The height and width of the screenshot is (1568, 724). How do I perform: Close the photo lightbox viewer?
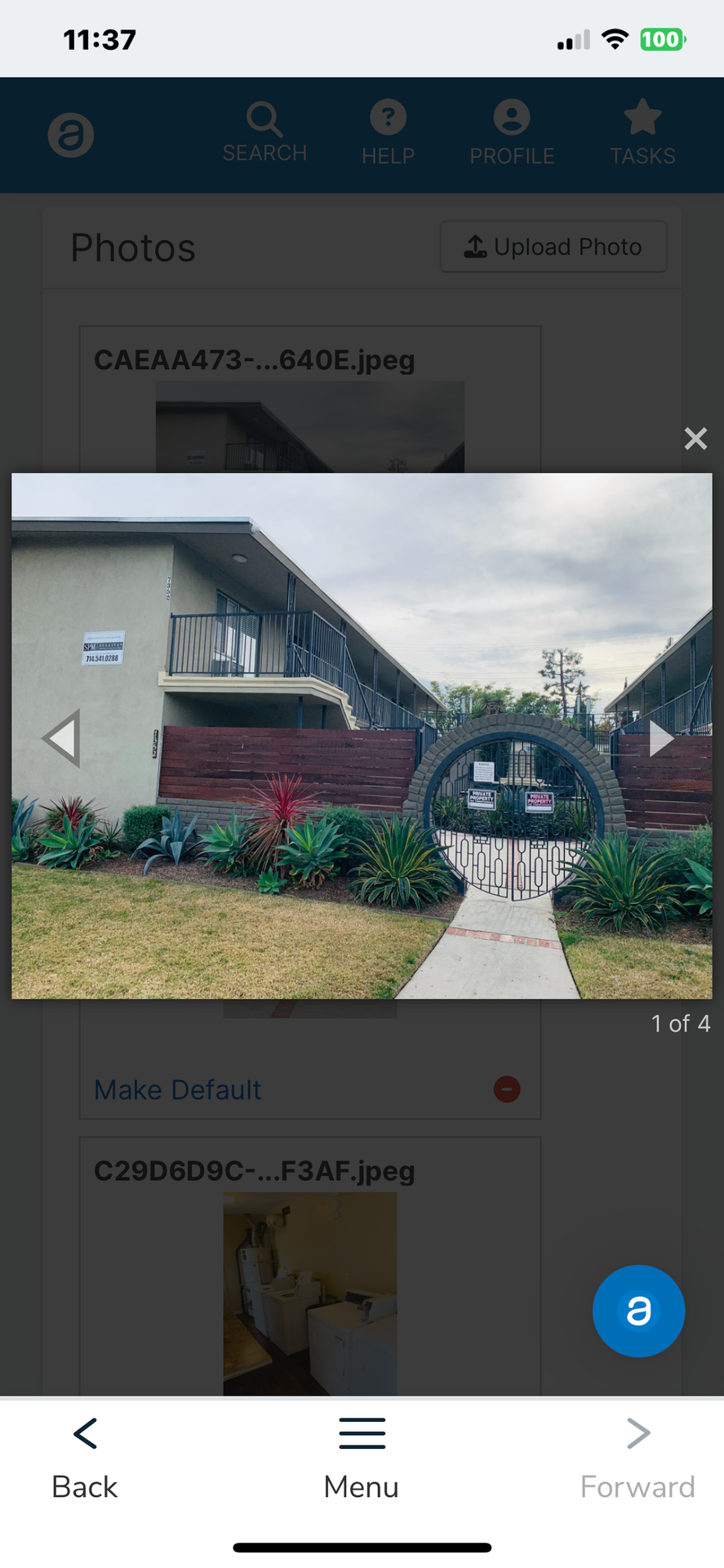695,439
